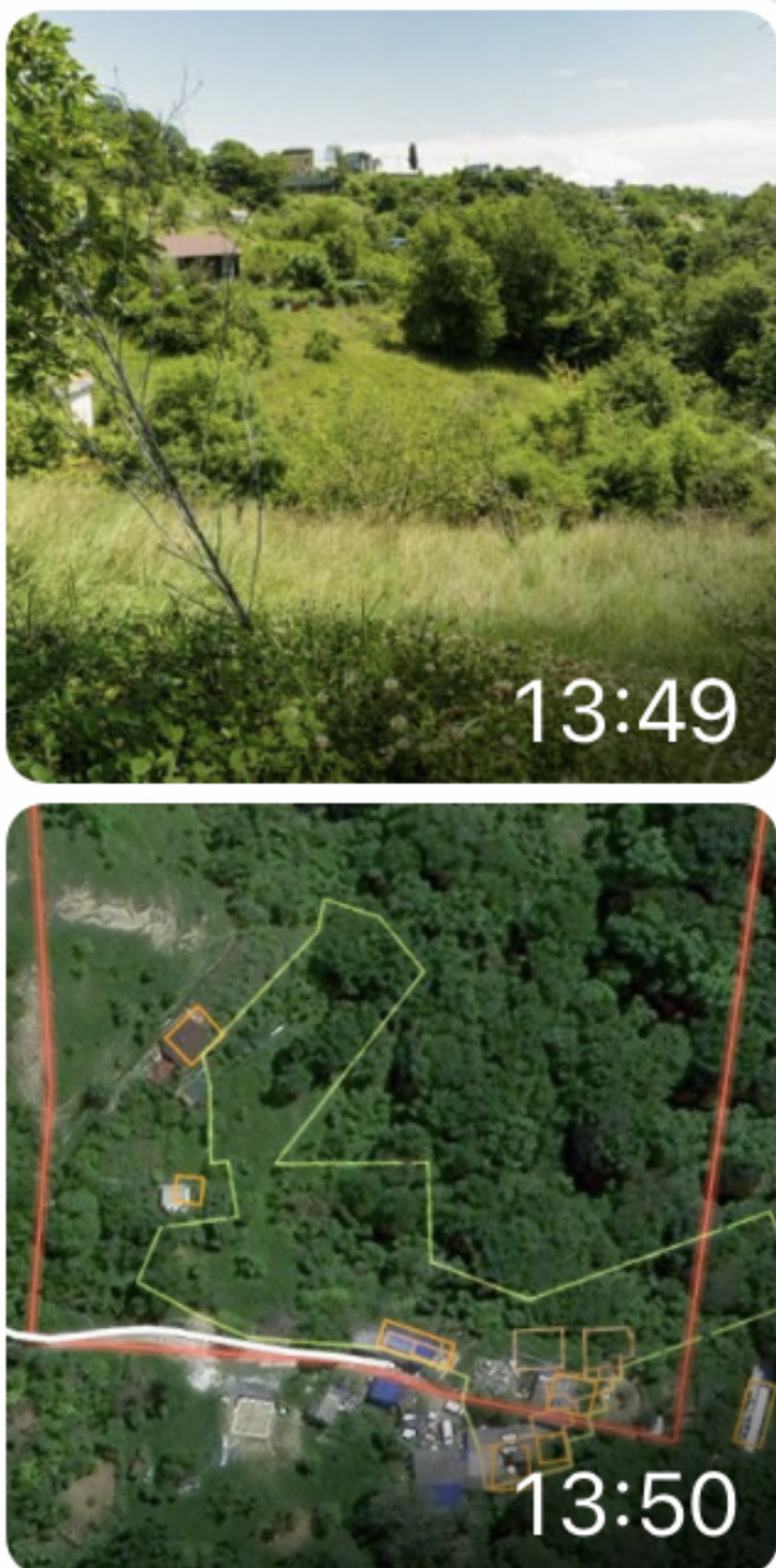Open the hillside photo sent at 13:49
776x1568 pixels.
tap(388, 394)
